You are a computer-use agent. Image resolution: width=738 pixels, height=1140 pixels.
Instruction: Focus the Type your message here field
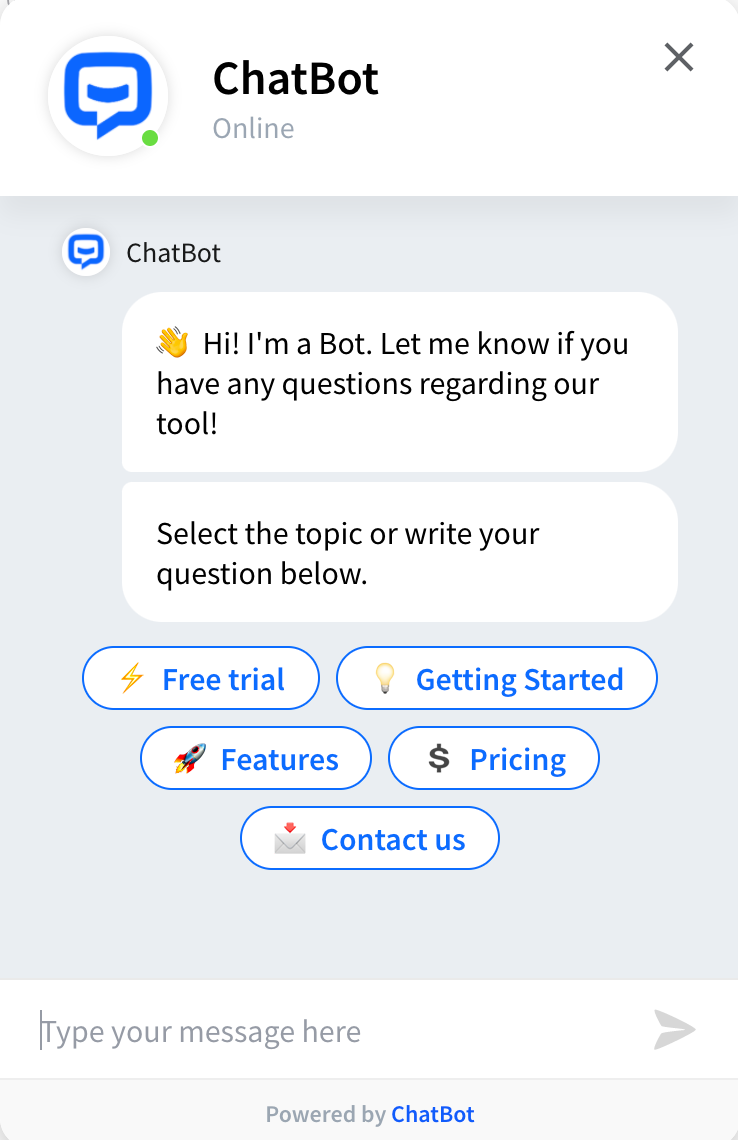[330, 1031]
